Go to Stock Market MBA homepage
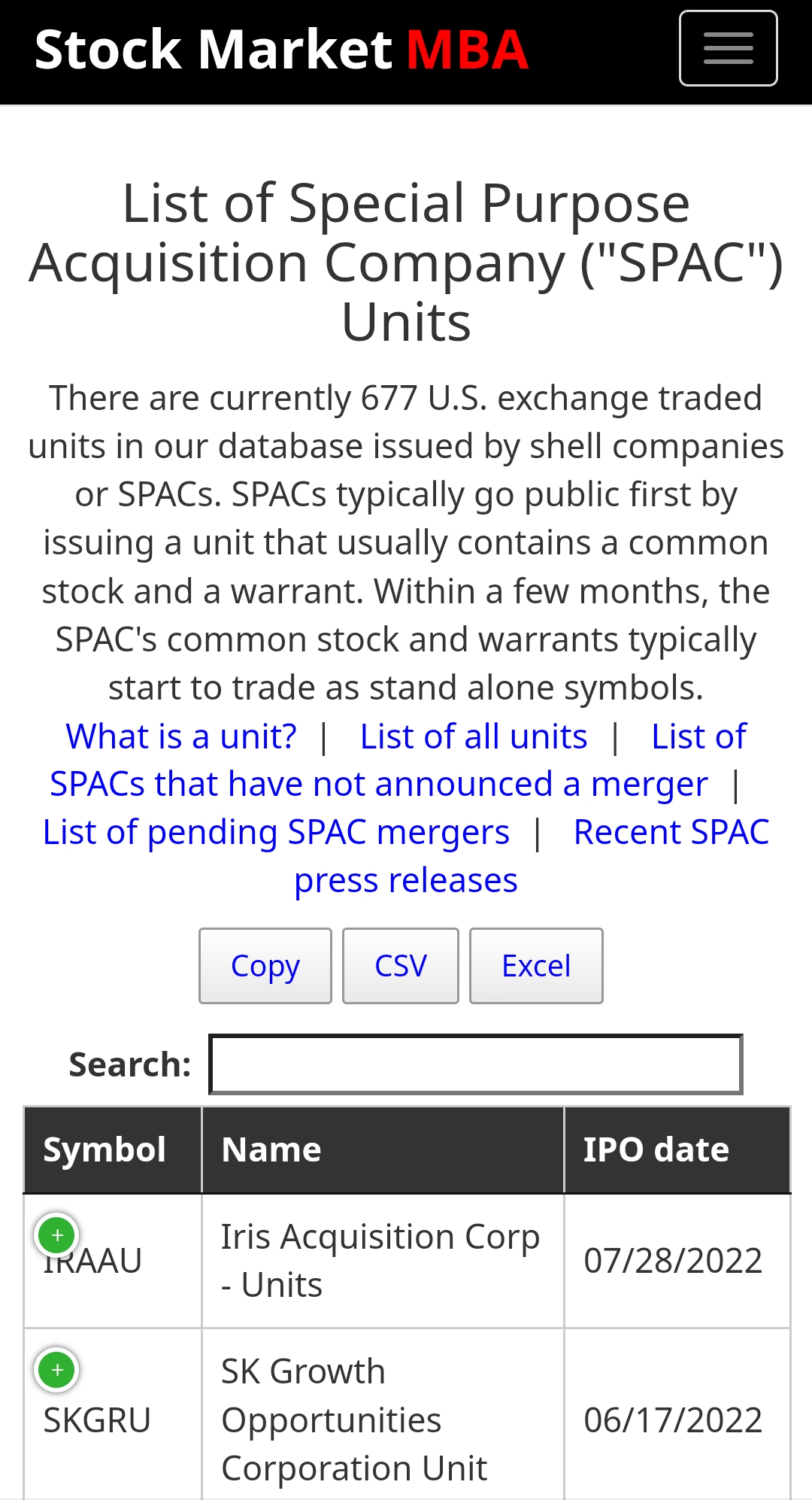 (x=281, y=50)
